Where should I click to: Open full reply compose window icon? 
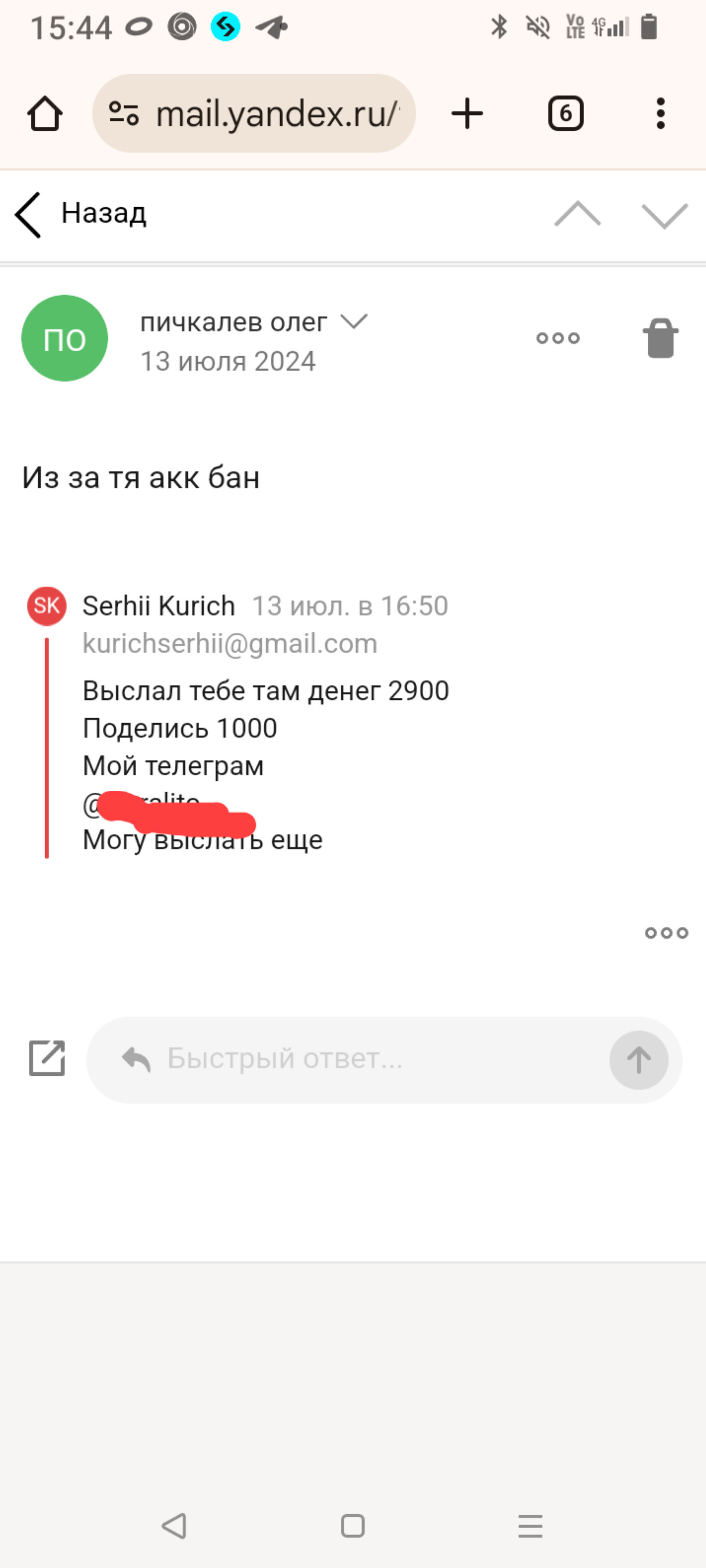click(47, 1058)
